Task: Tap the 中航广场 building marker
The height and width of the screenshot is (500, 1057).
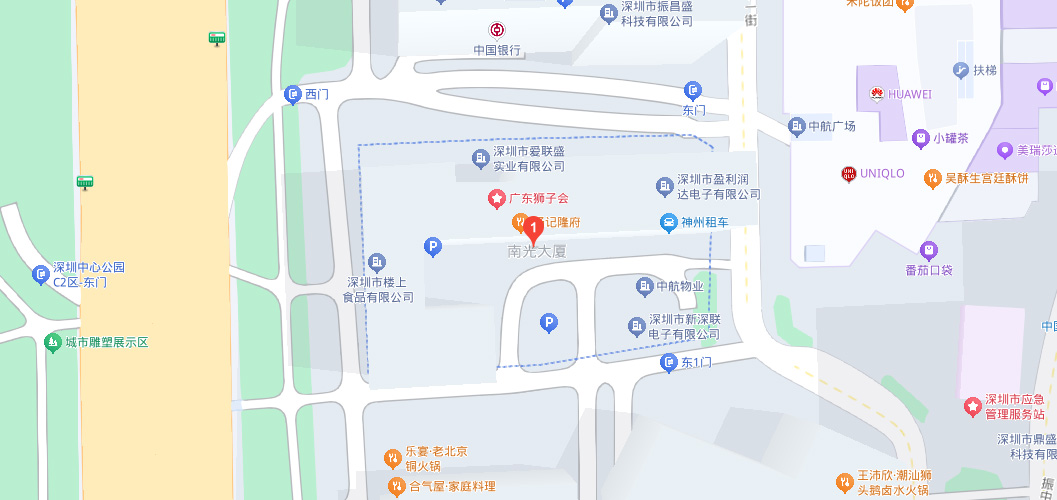Action: [x=797, y=126]
